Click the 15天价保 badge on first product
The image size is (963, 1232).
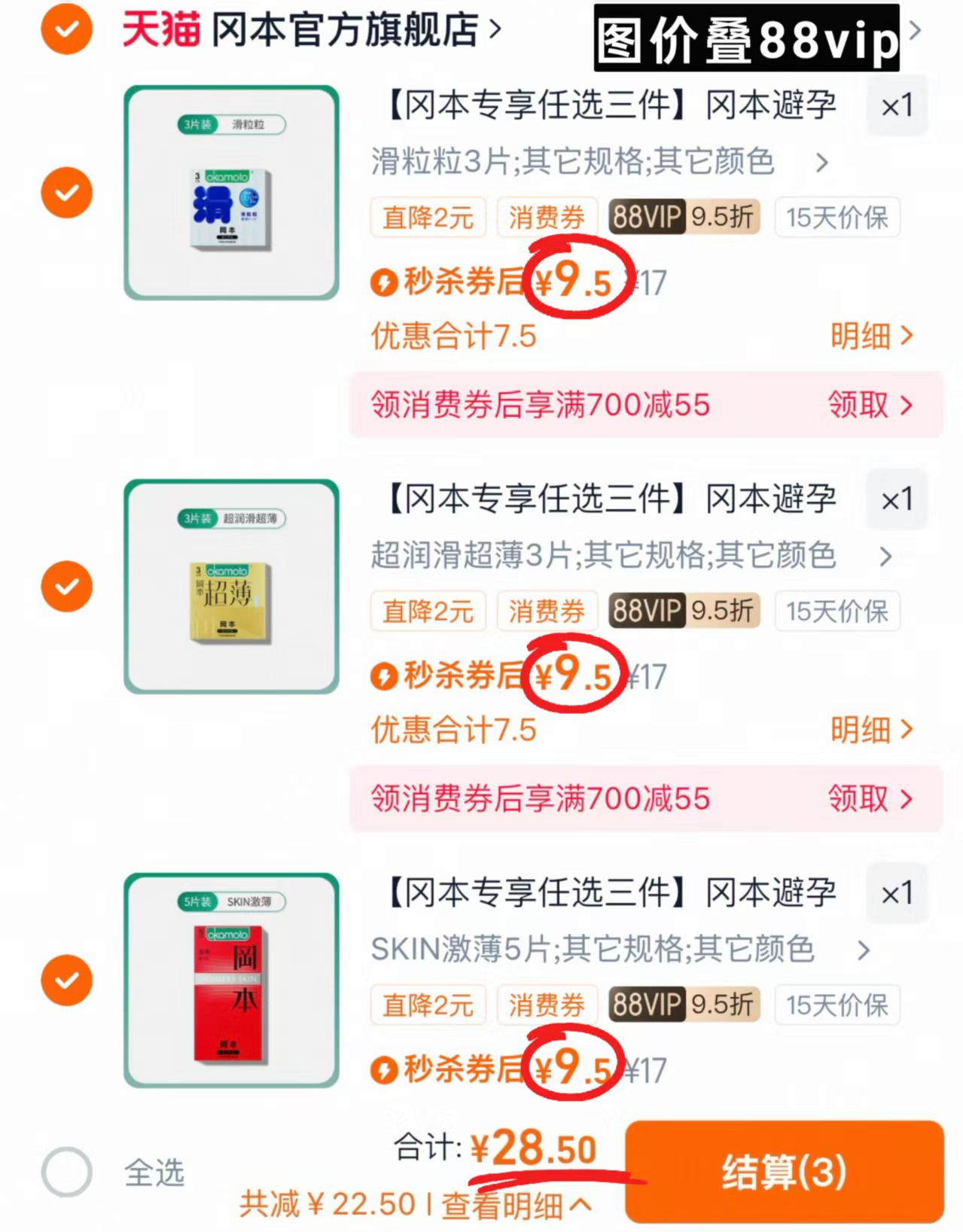837,217
